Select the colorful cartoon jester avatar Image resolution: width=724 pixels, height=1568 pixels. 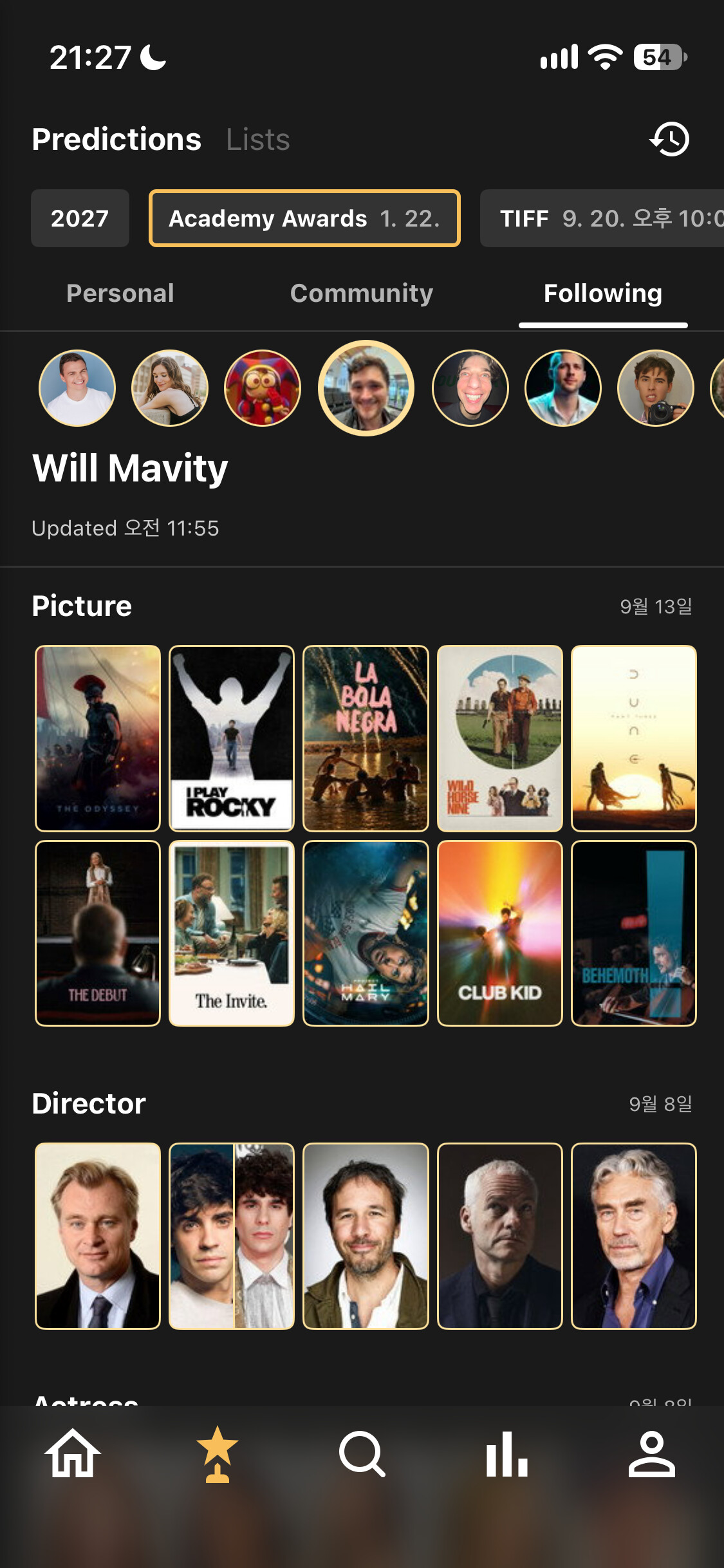click(263, 388)
